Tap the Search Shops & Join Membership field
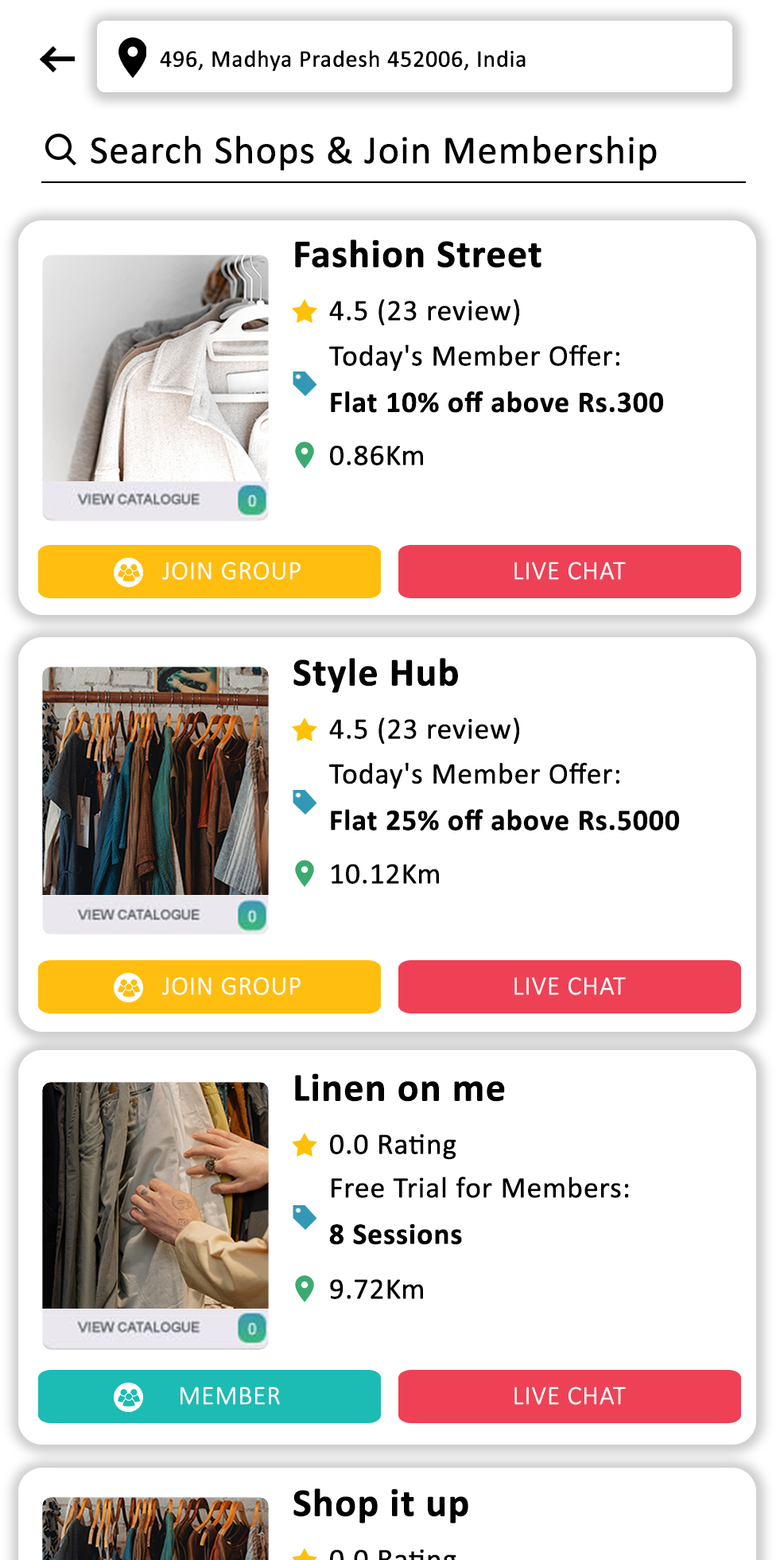Viewport: 784px width, 1560px height. [x=374, y=151]
